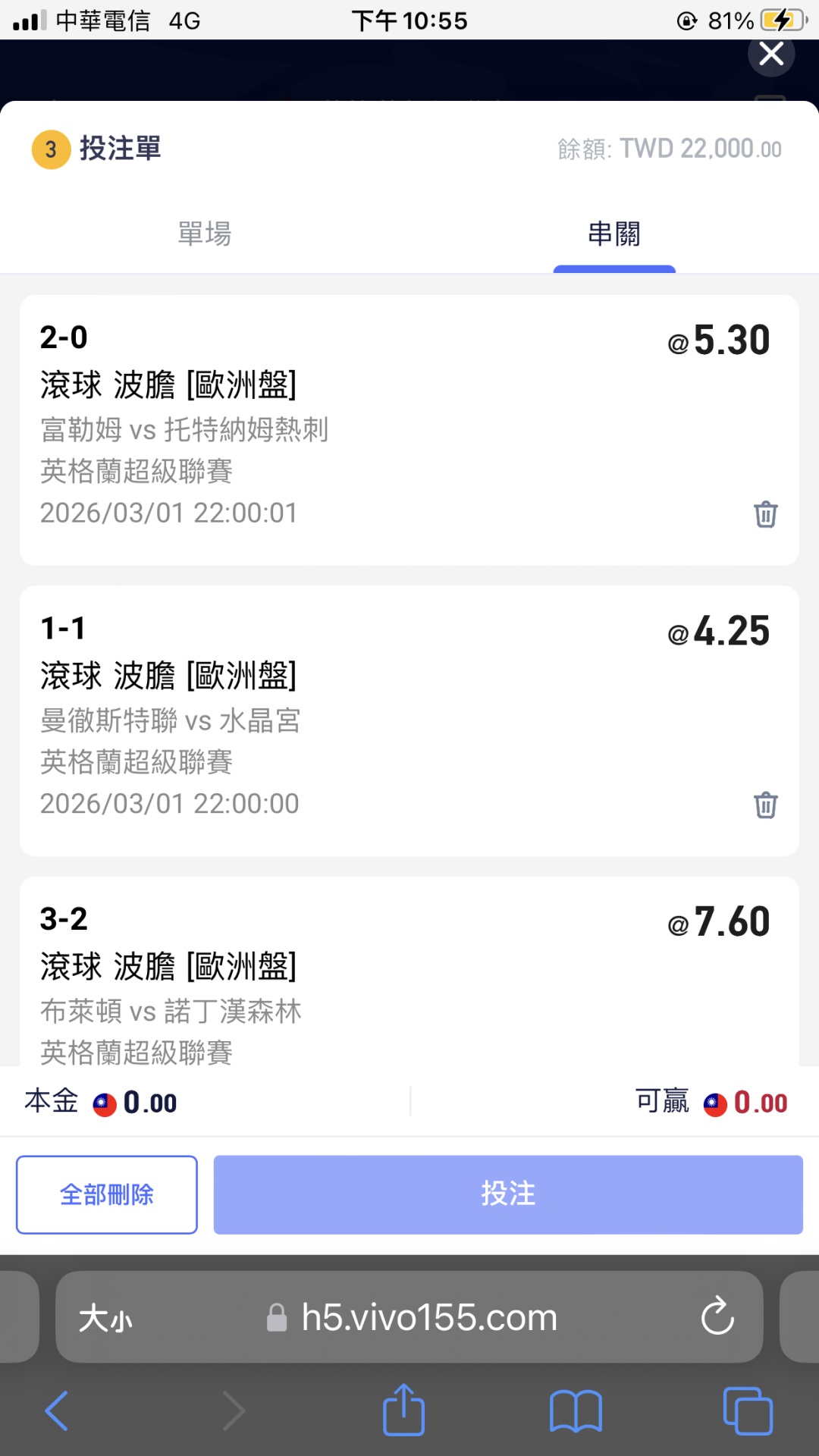Share this page from the browser toolbar
Screen dimensions: 819x1456
[x=403, y=1410]
